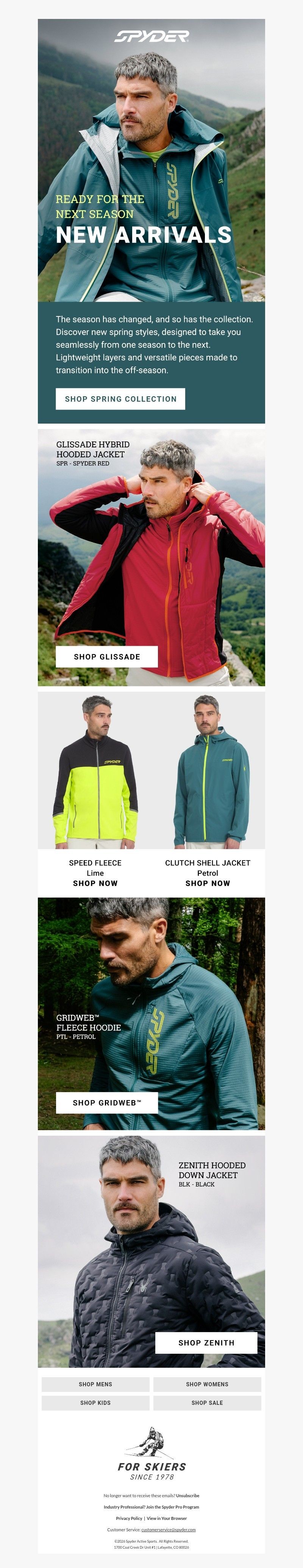
Task: Shop now for Clutch Shell Jacket
Action: click(208, 883)
